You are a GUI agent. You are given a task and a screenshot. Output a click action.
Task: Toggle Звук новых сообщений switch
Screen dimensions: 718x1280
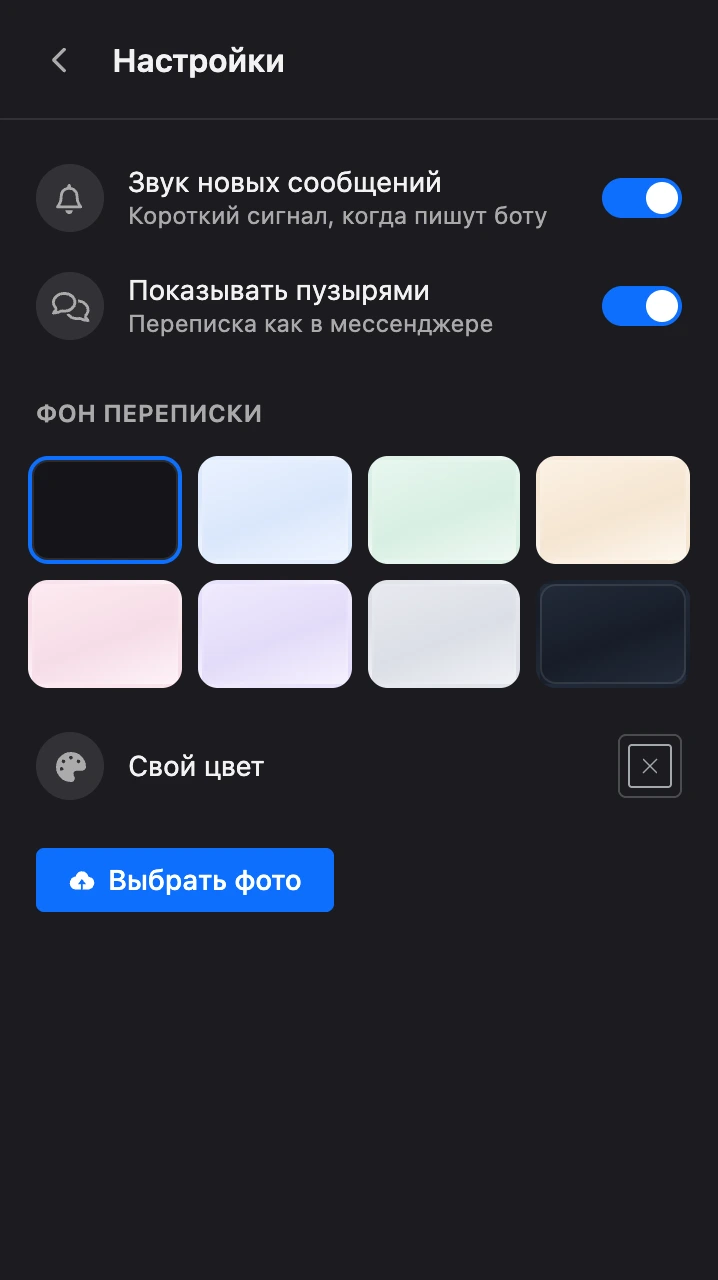point(642,198)
